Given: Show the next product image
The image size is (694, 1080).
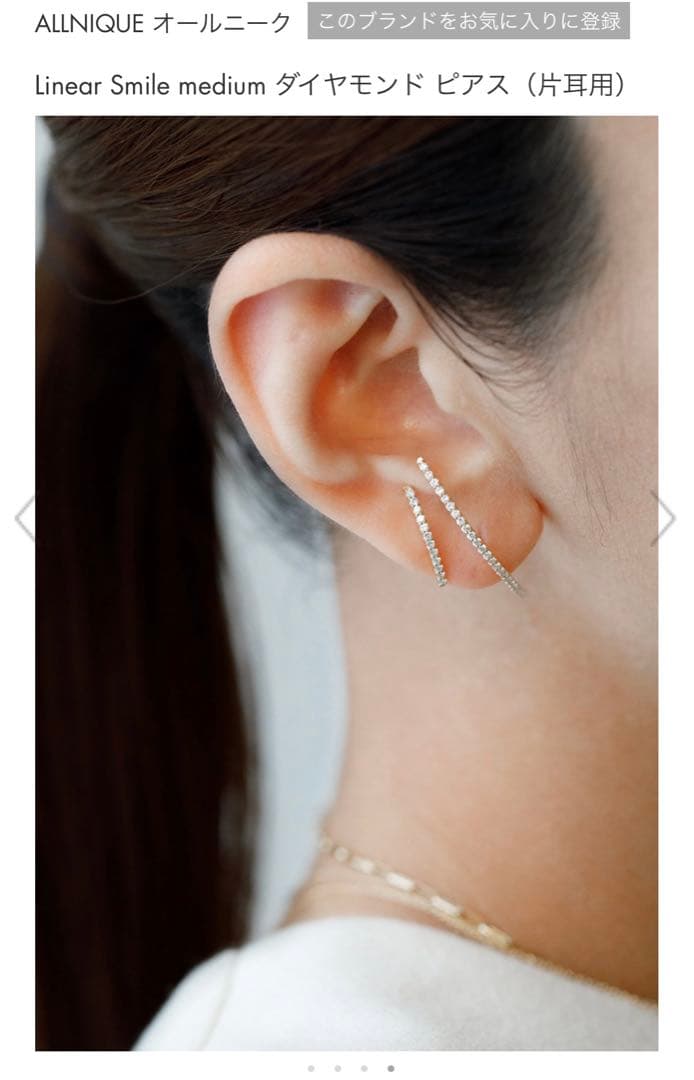Looking at the screenshot, I should [664, 518].
